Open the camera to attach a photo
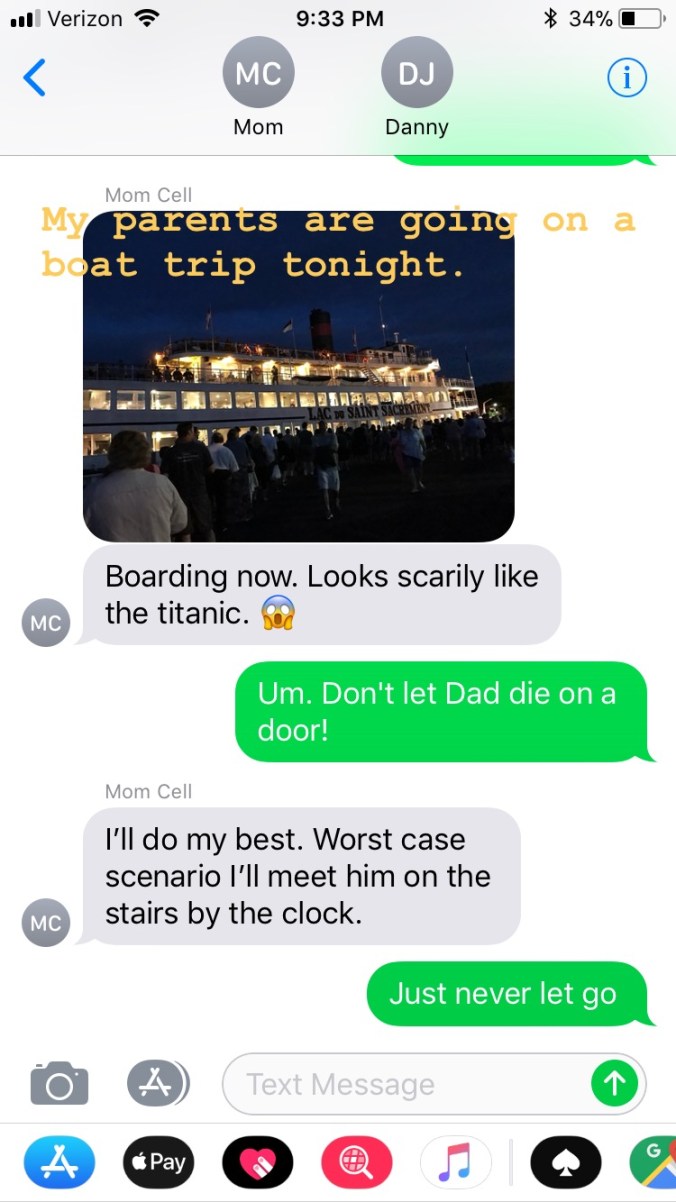 click(x=59, y=1084)
